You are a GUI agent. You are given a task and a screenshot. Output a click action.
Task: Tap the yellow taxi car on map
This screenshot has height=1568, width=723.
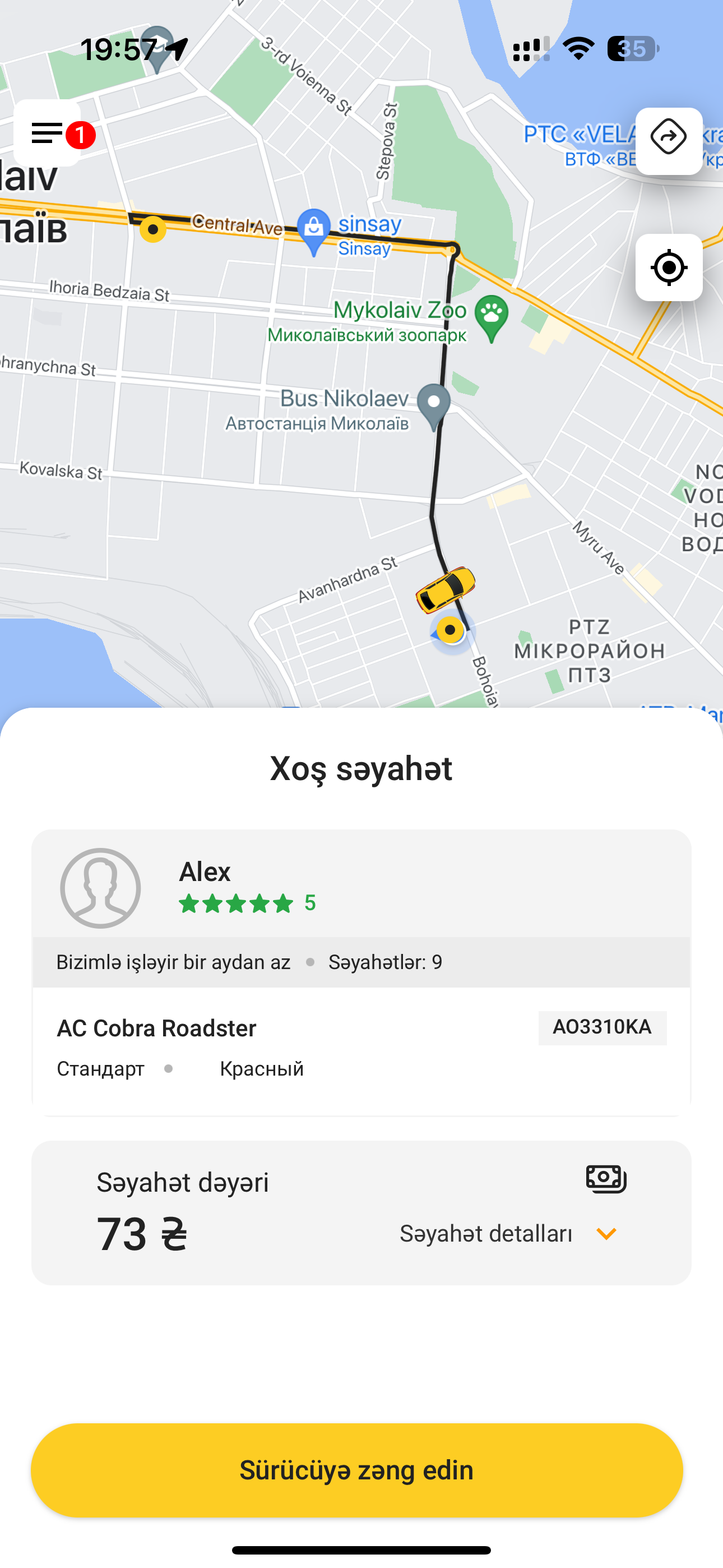[446, 589]
